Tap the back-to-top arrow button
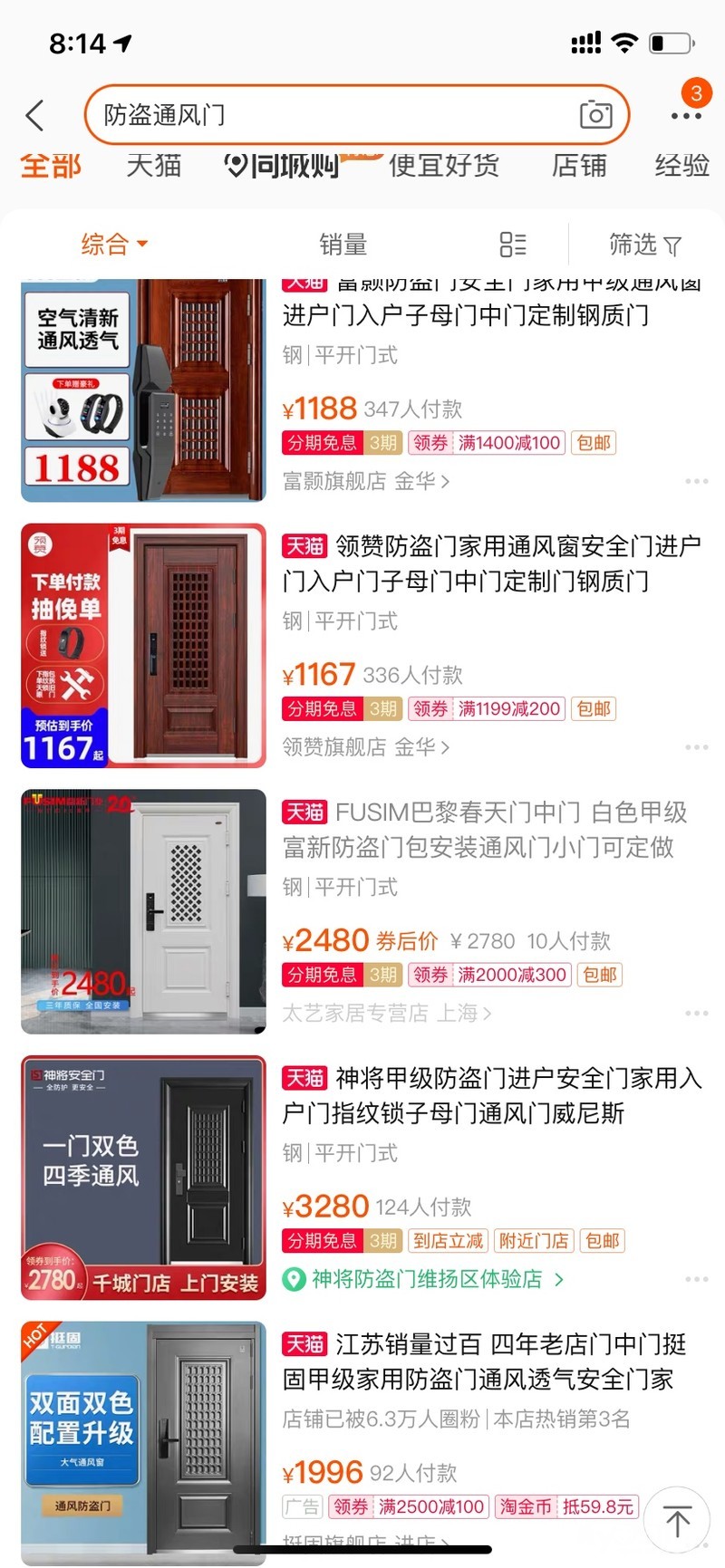725x1568 pixels. (677, 1519)
